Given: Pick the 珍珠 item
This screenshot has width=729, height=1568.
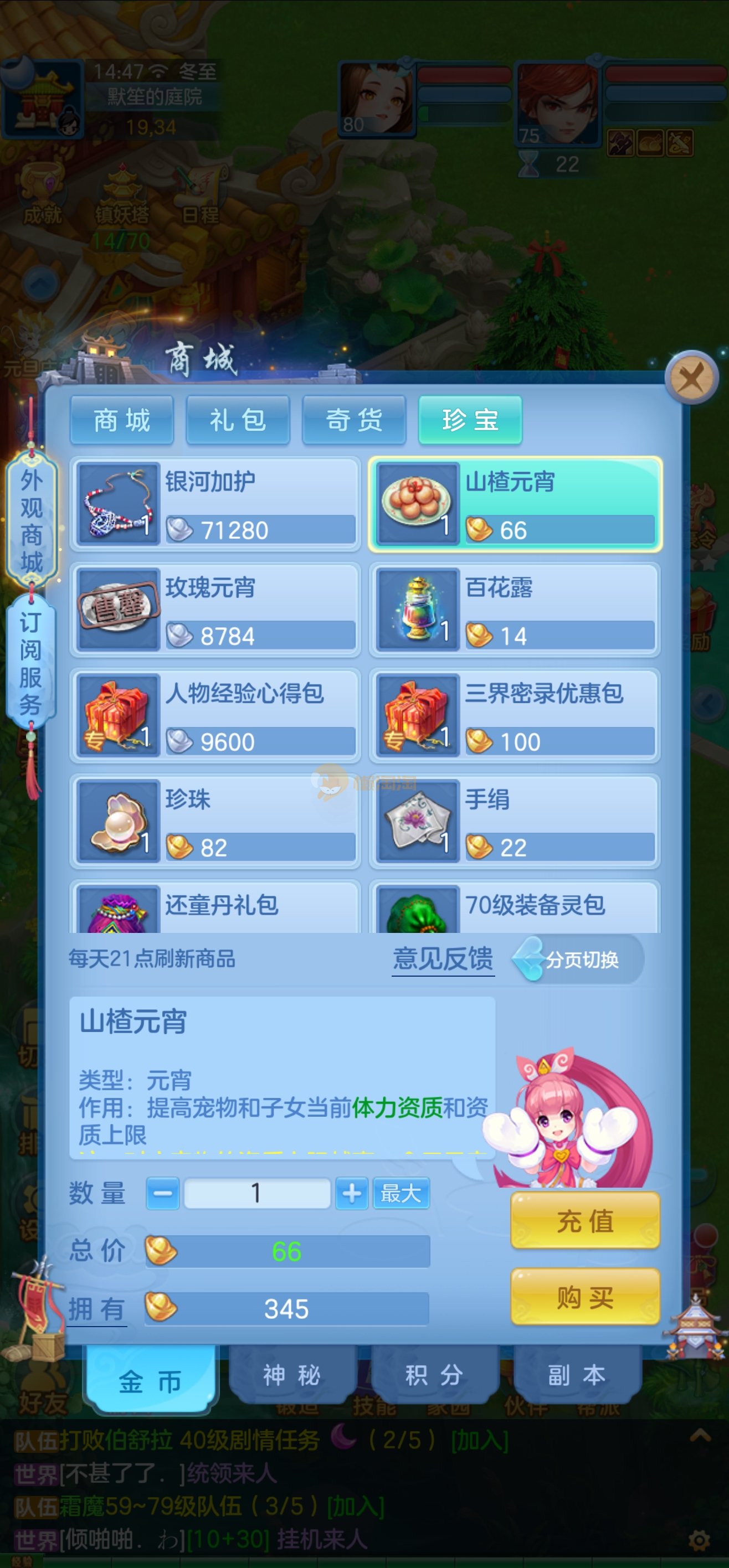Looking at the screenshot, I should tap(215, 822).
